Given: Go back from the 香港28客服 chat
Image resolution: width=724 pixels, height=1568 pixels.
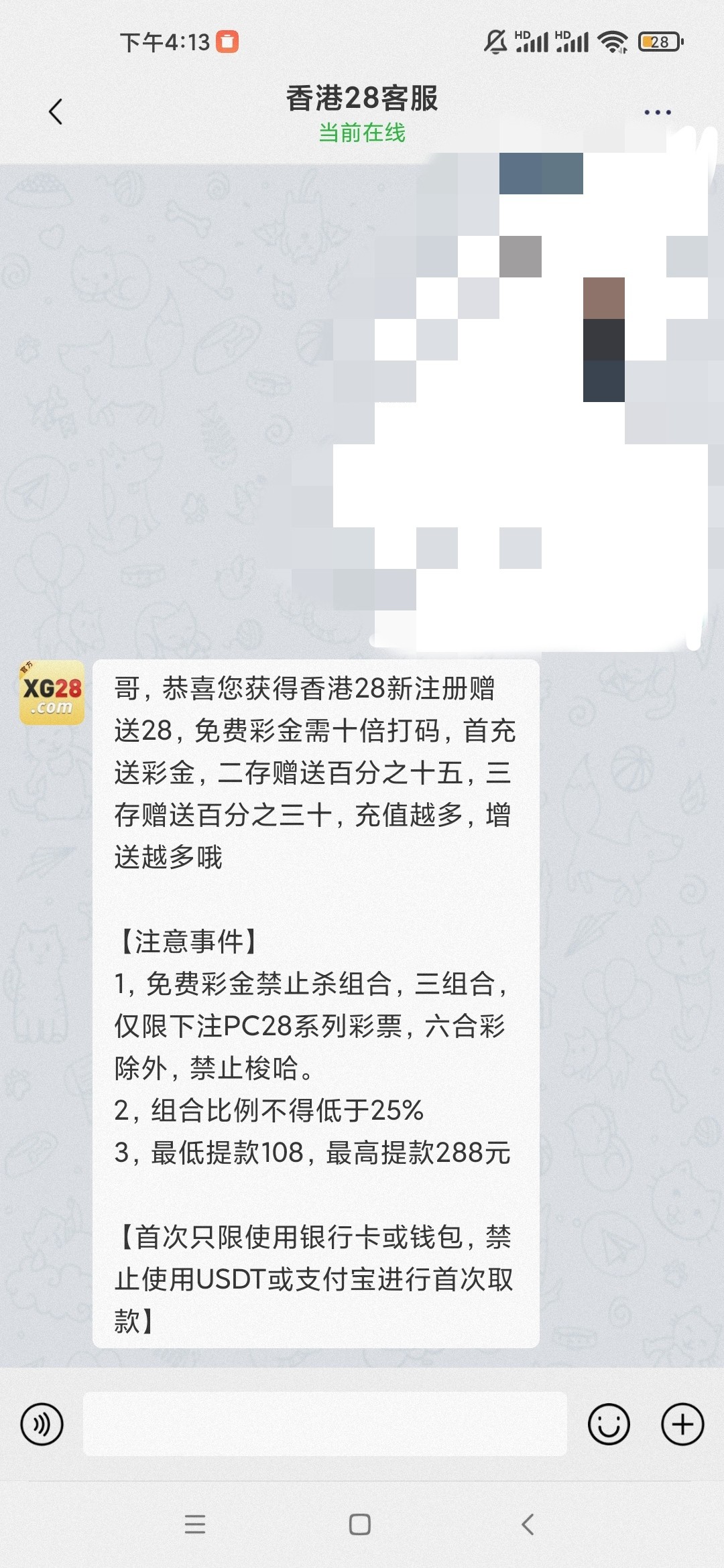Looking at the screenshot, I should [56, 112].
